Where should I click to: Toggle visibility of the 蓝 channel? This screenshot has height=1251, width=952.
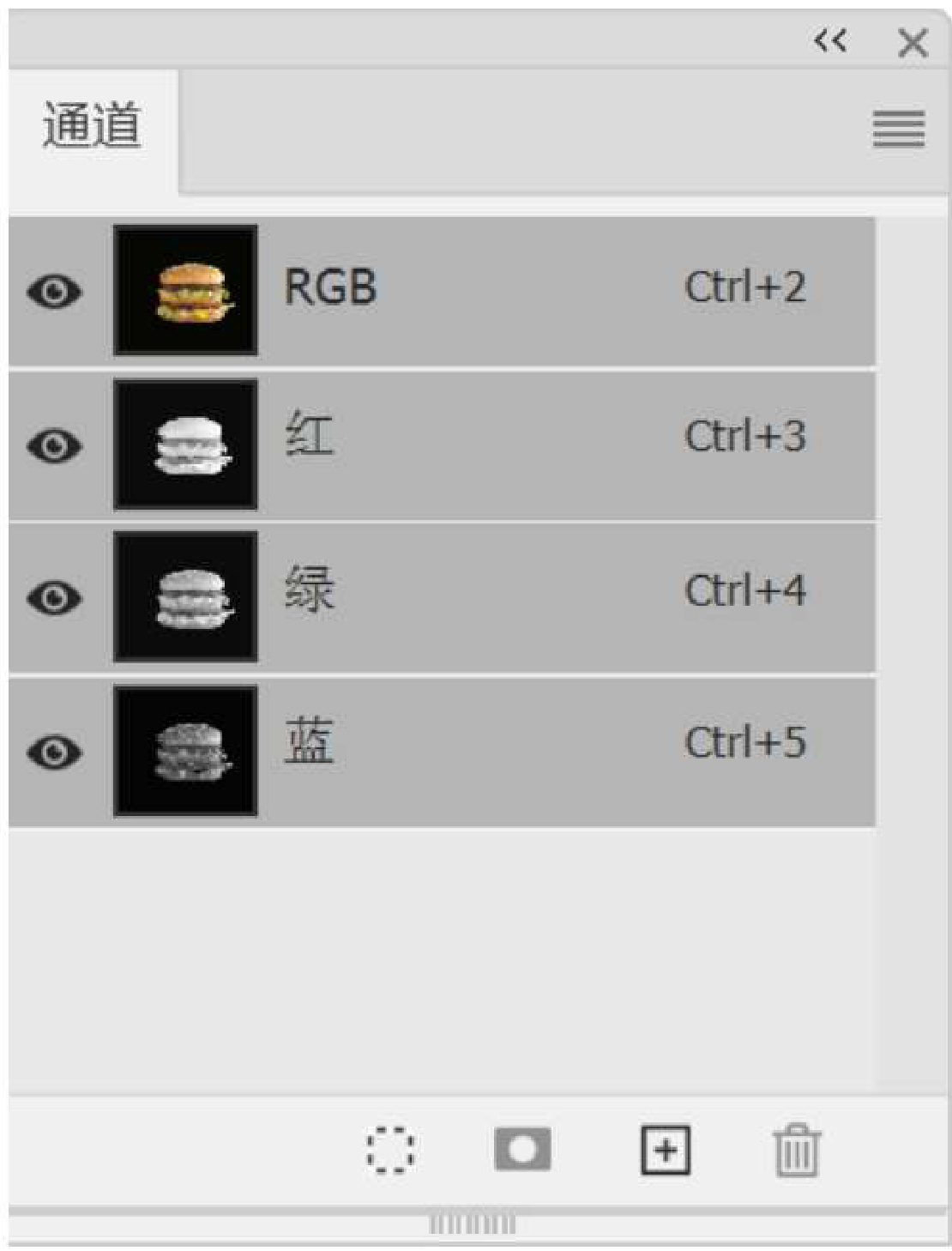click(x=54, y=752)
